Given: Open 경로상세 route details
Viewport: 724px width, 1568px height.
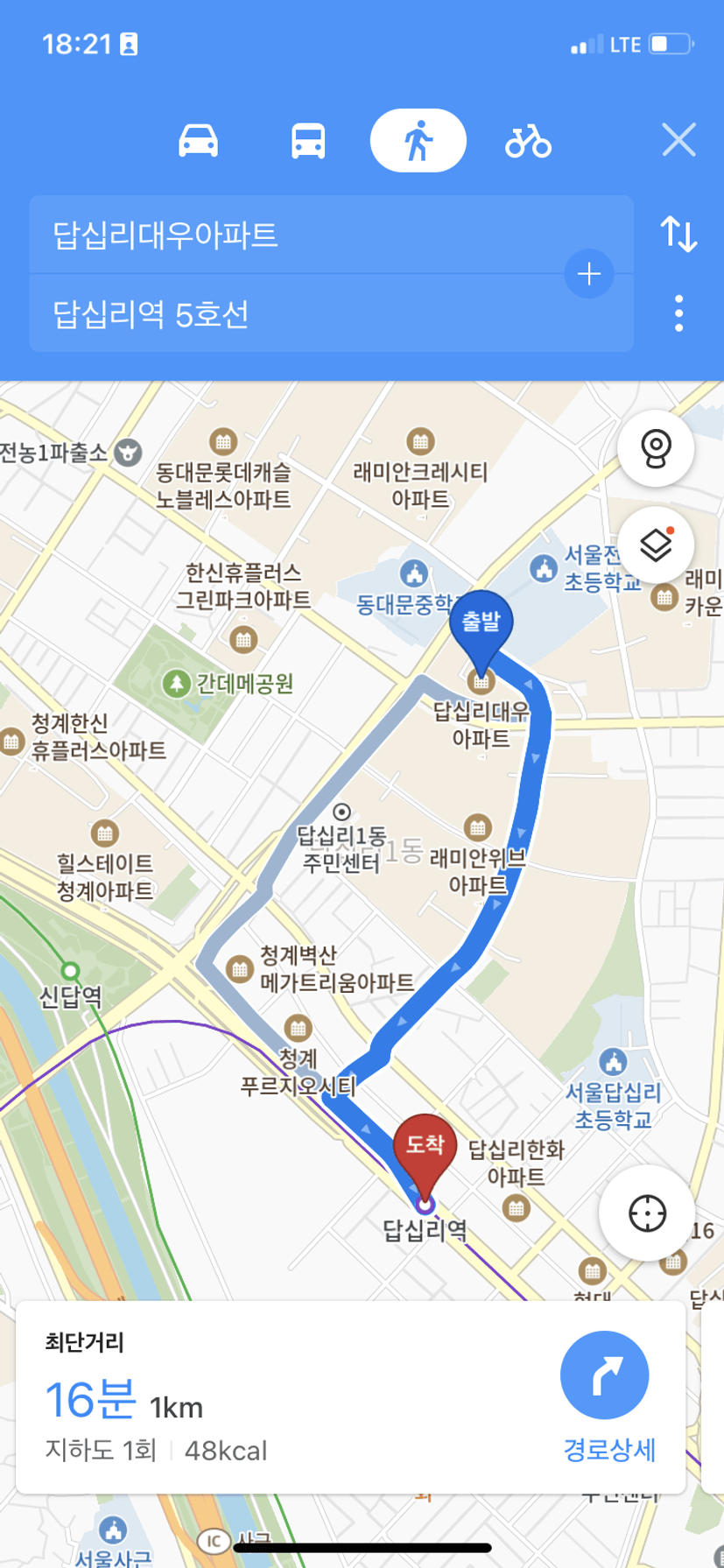Looking at the screenshot, I should coord(606,1401).
